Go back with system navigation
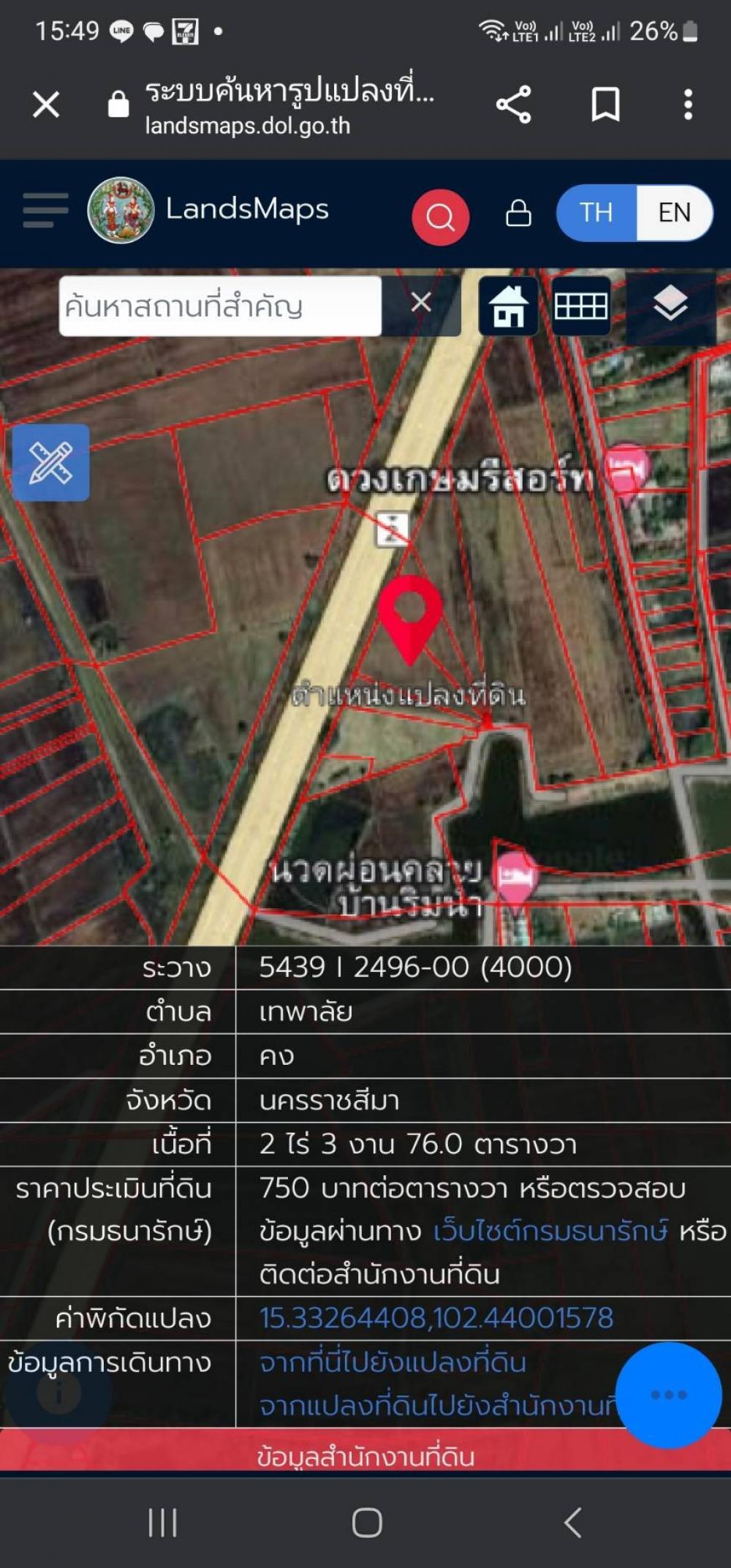This screenshot has height=1568, width=731. coord(573,1523)
